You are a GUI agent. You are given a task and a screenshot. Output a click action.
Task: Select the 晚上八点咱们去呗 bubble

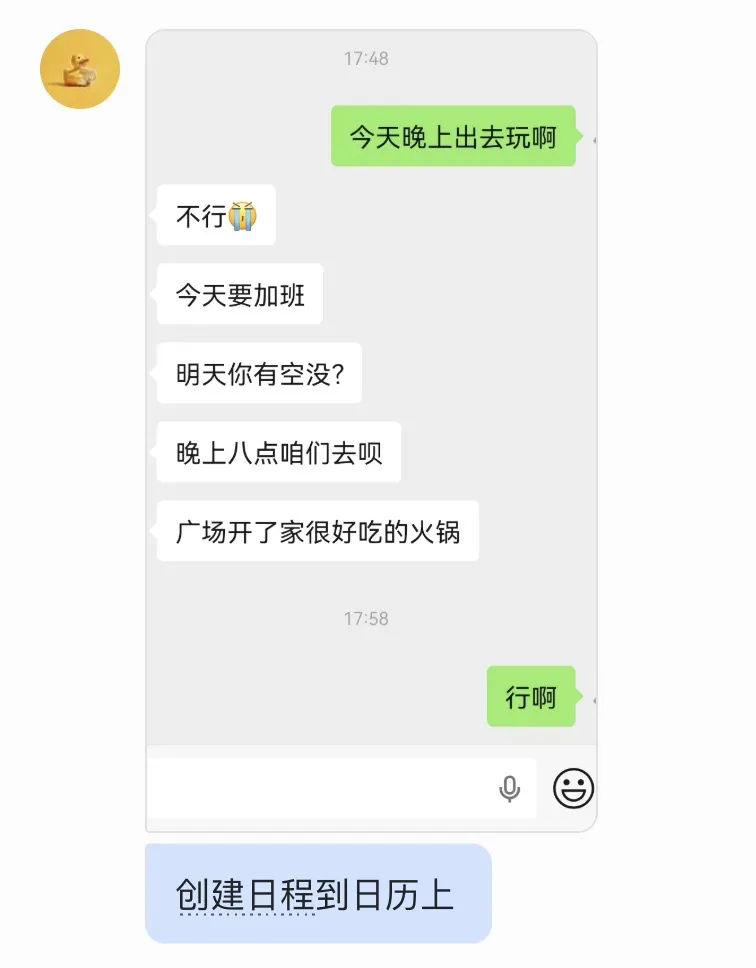(x=278, y=452)
